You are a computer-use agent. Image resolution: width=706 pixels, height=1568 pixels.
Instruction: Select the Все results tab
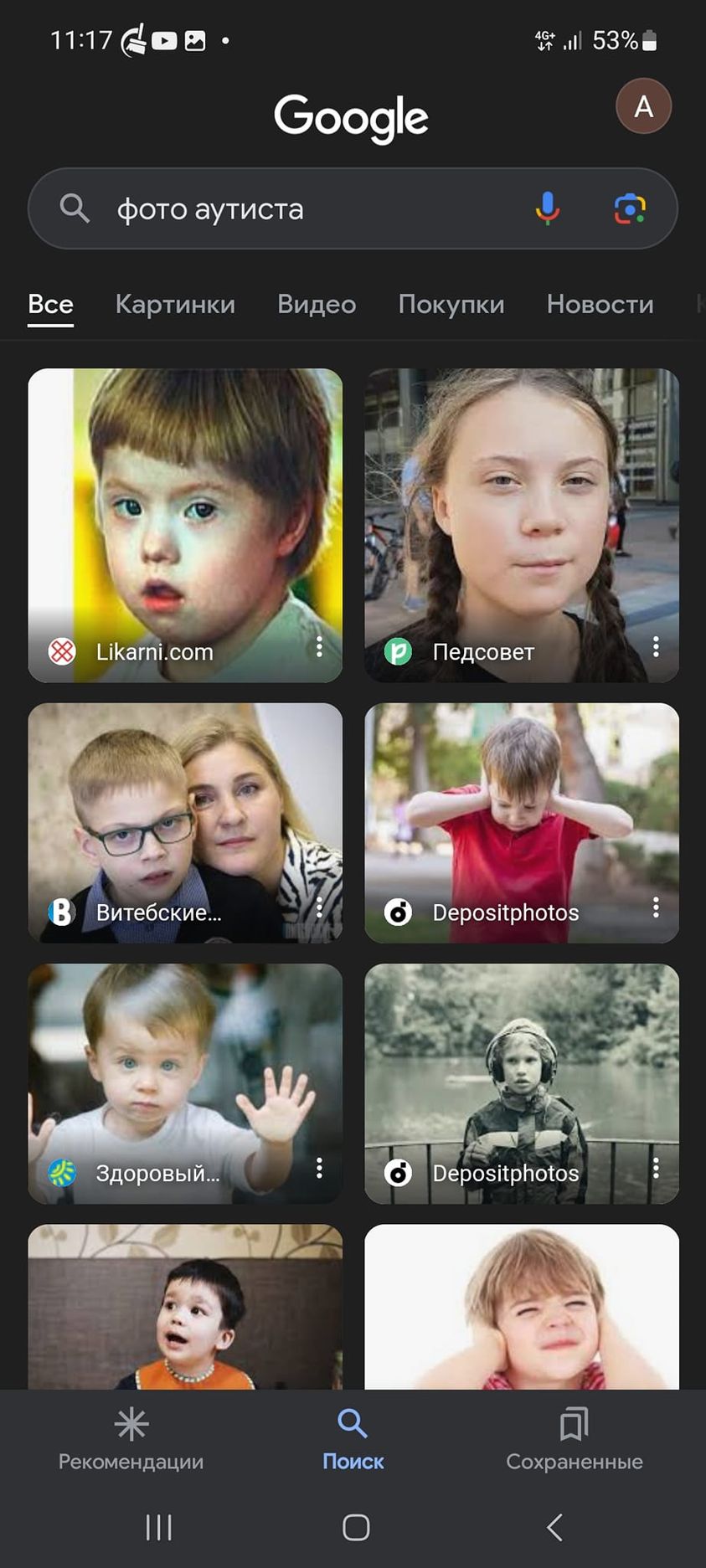(x=50, y=304)
